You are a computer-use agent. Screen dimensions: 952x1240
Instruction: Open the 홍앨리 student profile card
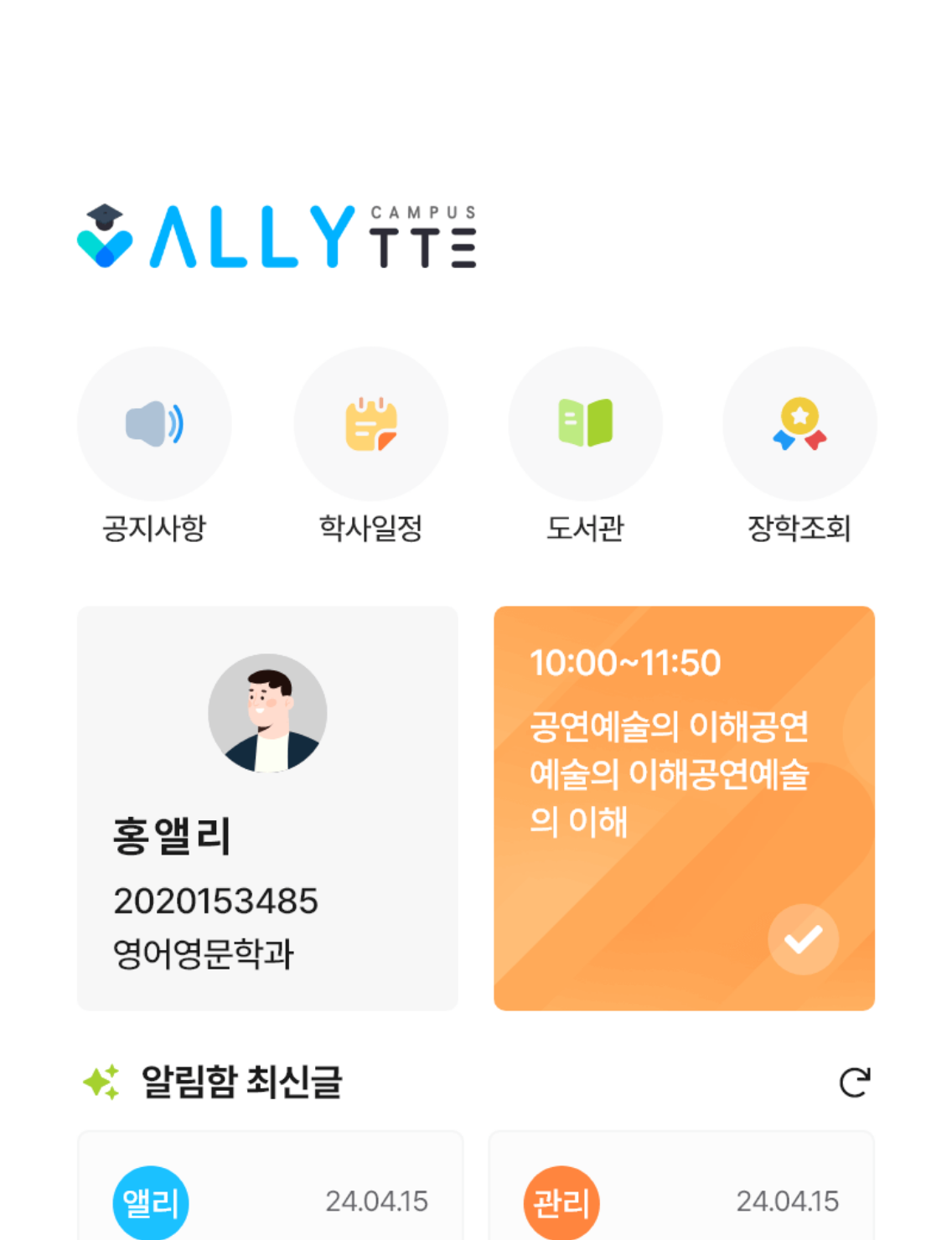click(x=267, y=808)
